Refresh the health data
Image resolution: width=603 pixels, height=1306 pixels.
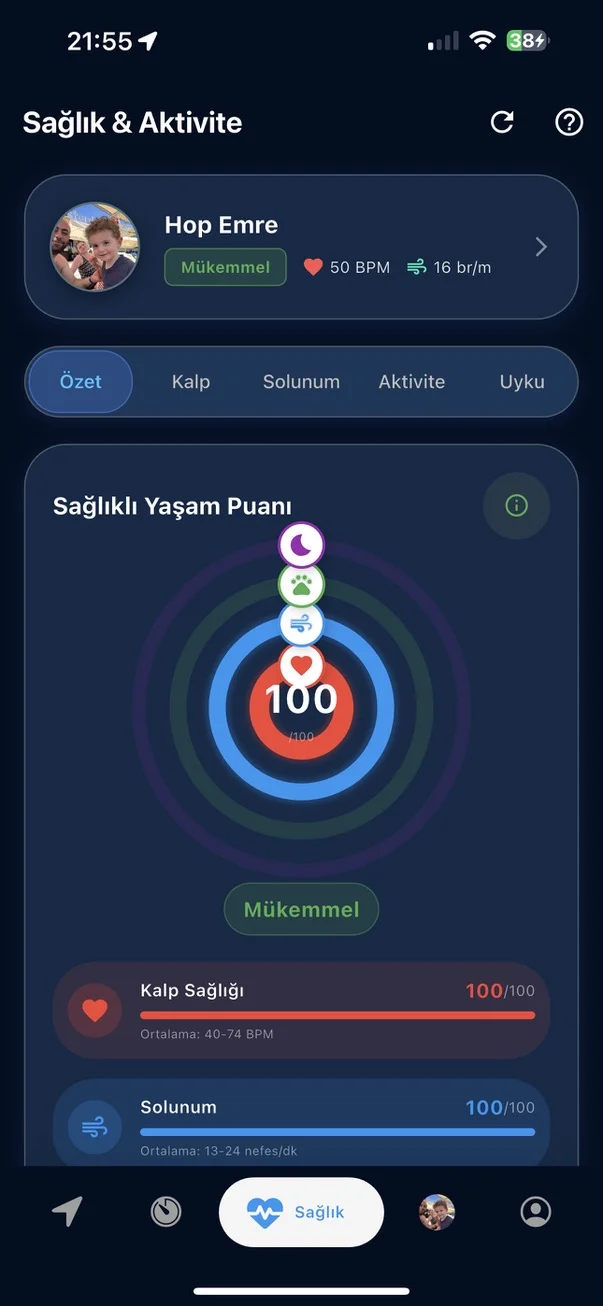point(502,122)
